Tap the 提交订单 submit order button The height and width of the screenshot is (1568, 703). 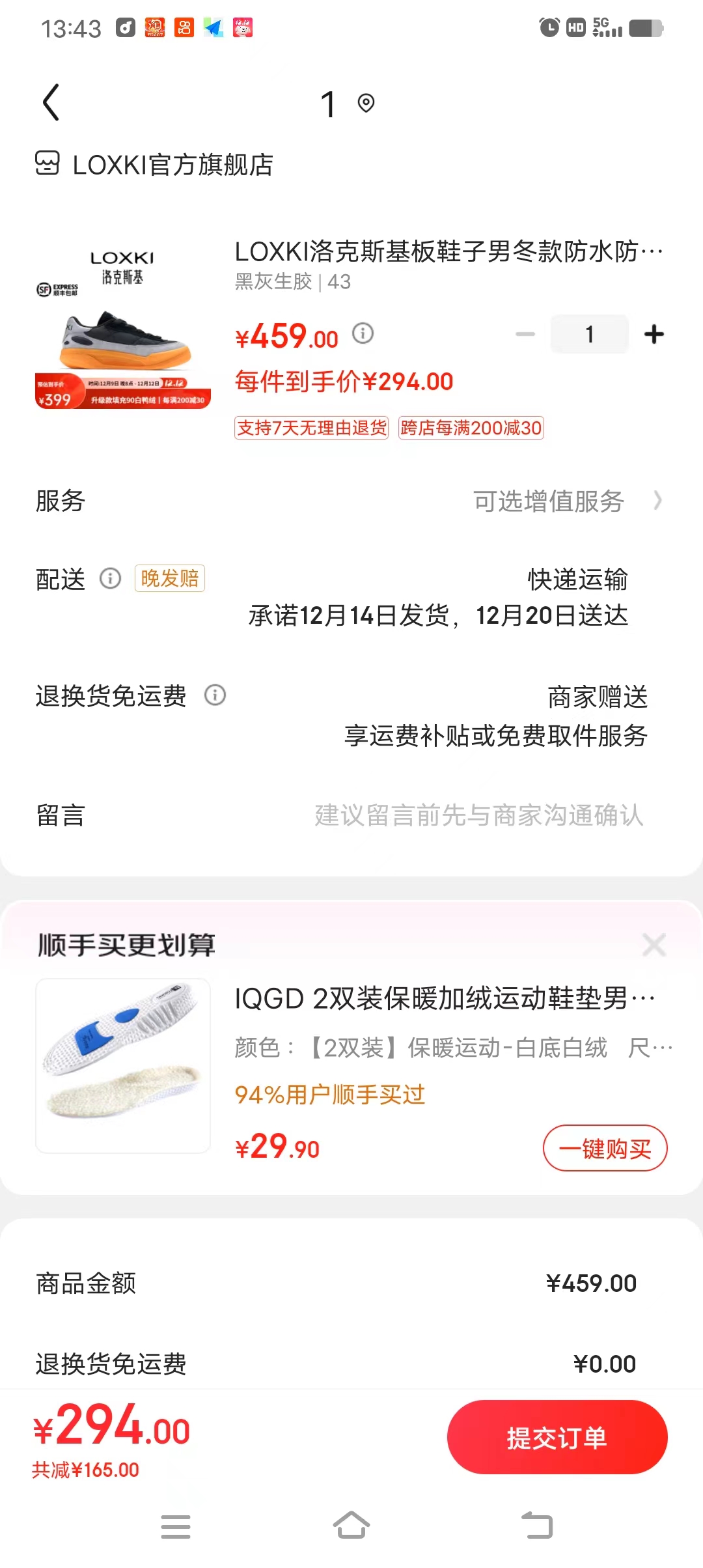tap(557, 1438)
